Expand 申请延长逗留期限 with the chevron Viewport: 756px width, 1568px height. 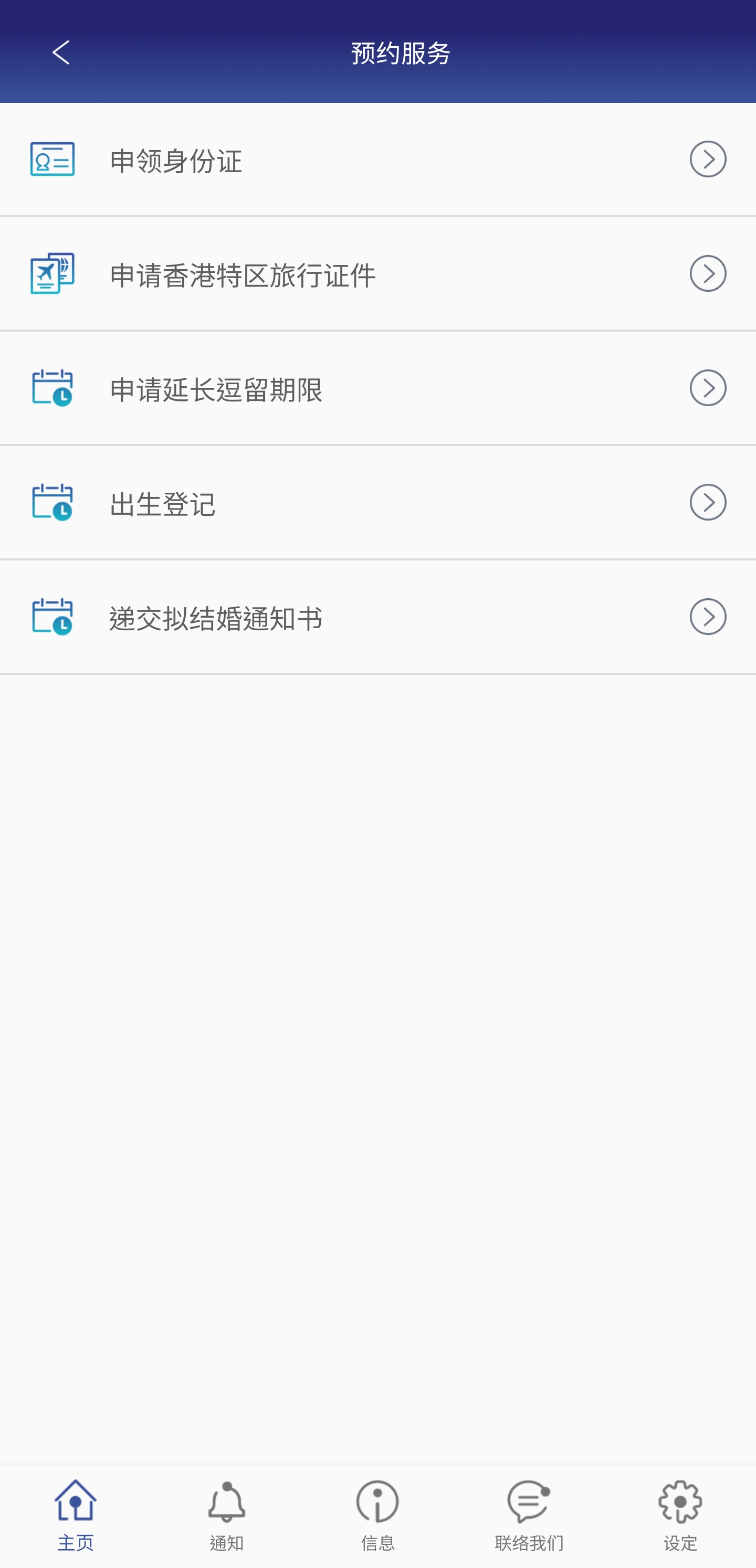[x=707, y=388]
